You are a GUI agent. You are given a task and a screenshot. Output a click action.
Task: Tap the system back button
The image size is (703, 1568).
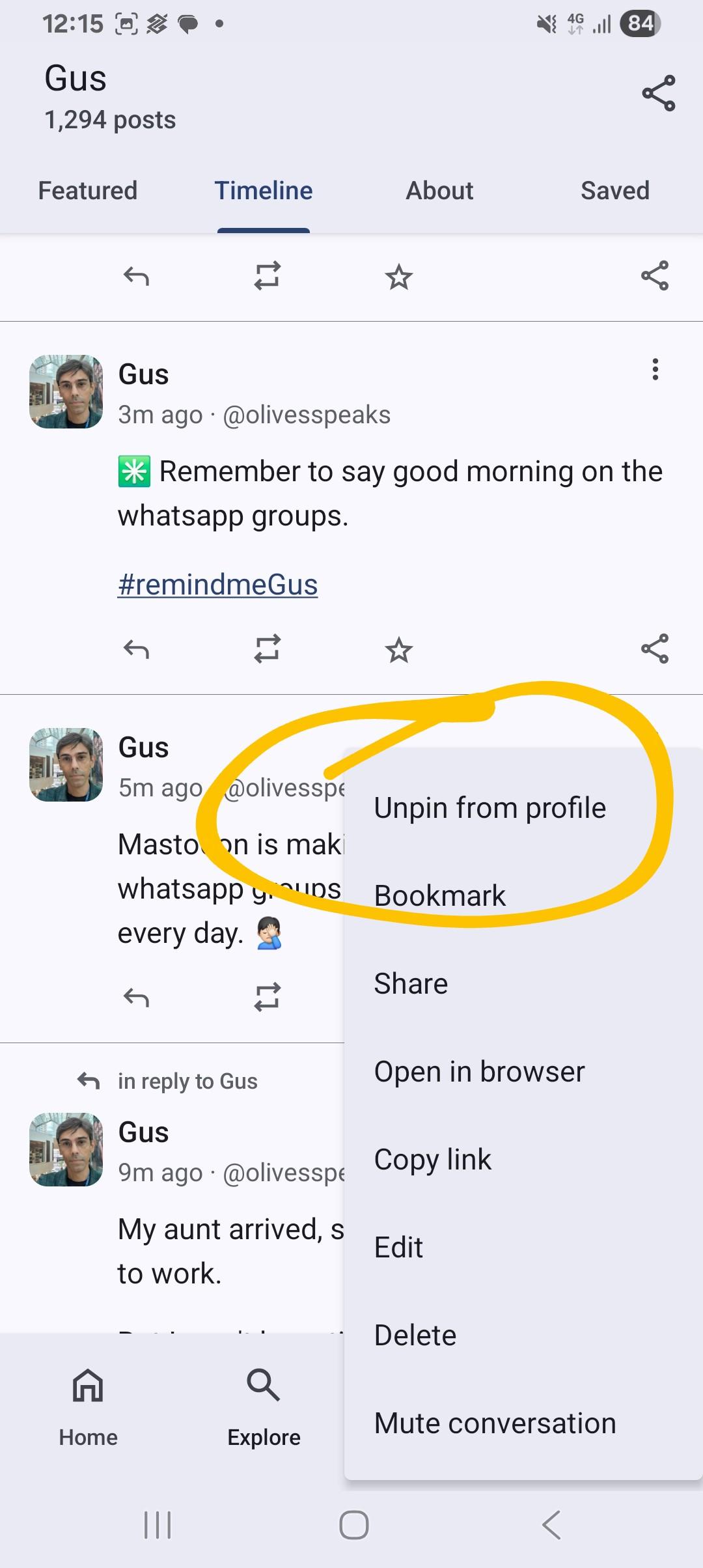pos(551,1525)
